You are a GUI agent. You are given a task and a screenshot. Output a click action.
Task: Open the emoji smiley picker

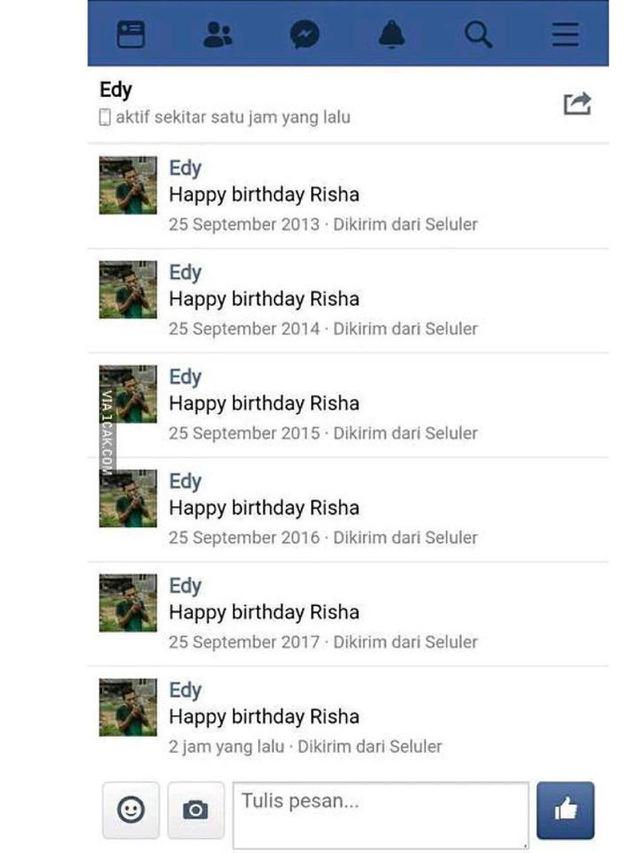[131, 810]
